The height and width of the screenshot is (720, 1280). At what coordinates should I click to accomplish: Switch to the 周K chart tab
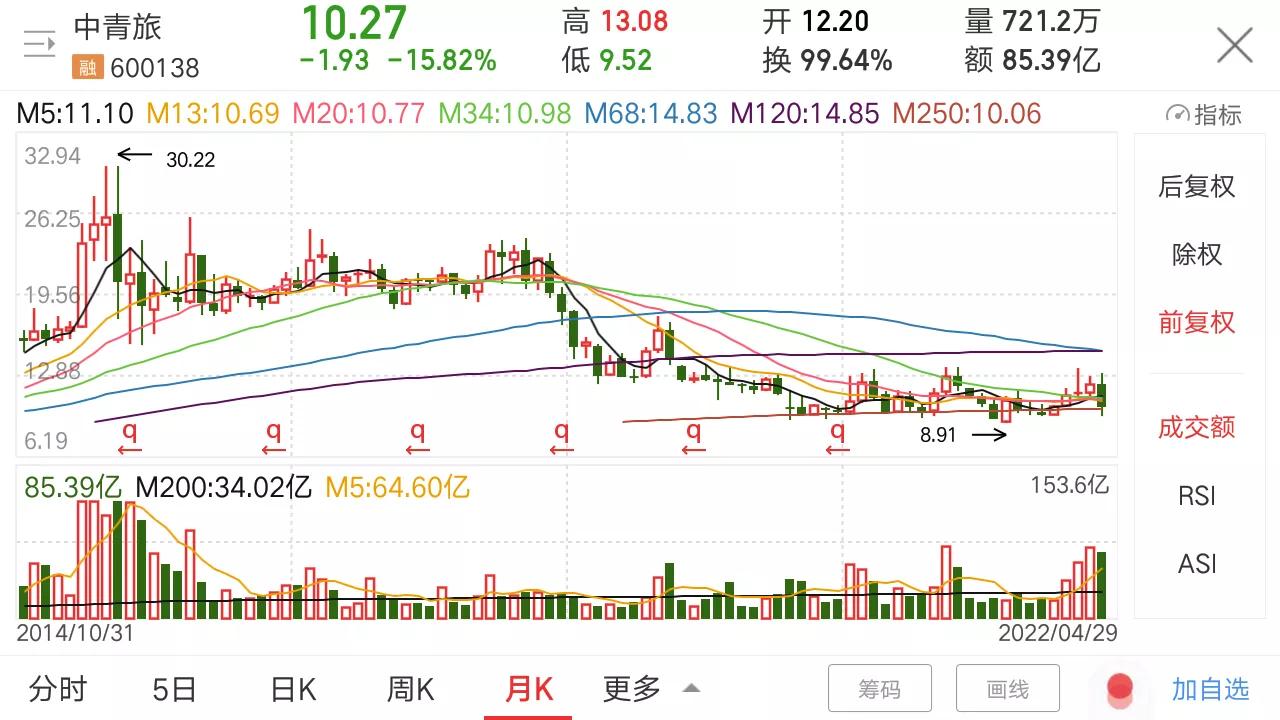coord(410,689)
